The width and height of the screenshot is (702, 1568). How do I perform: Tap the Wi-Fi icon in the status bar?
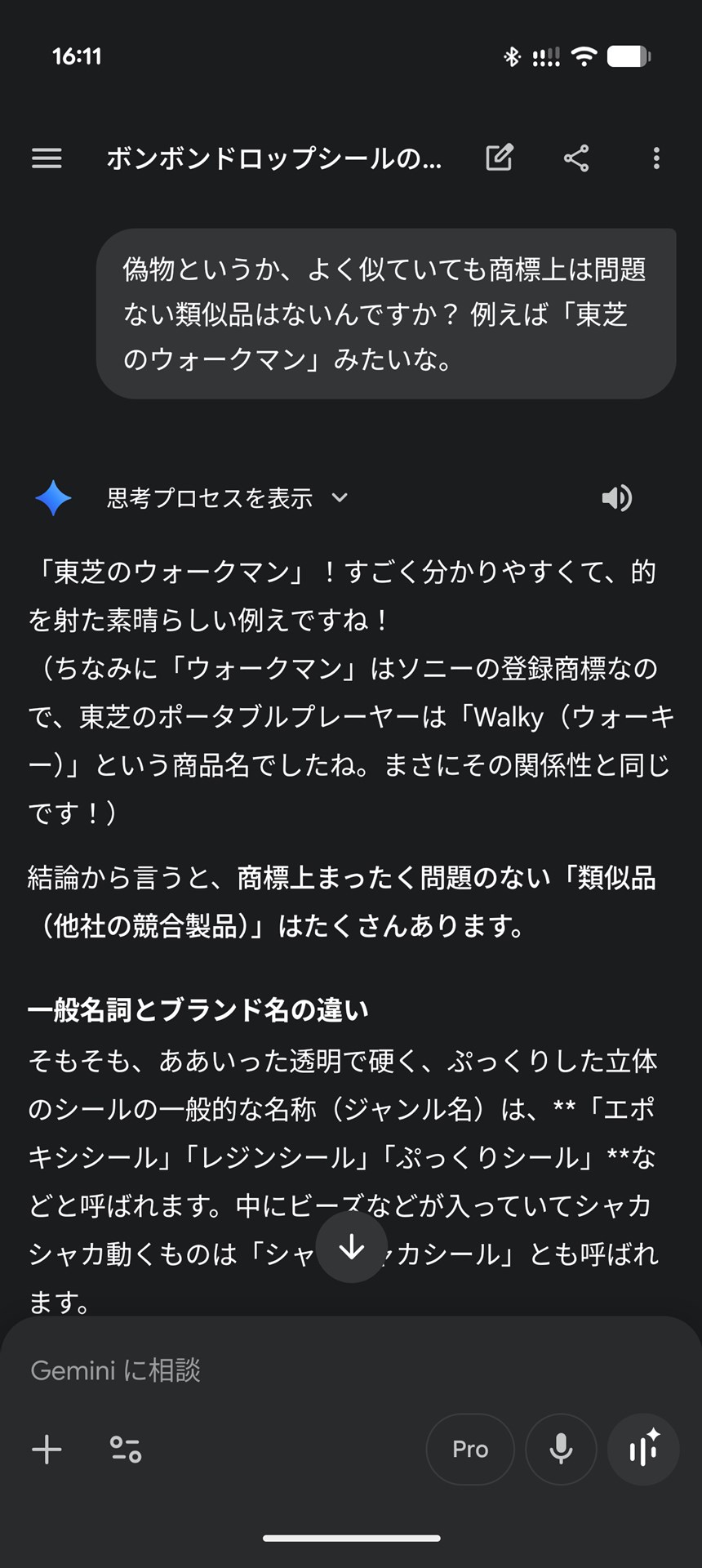click(x=584, y=56)
